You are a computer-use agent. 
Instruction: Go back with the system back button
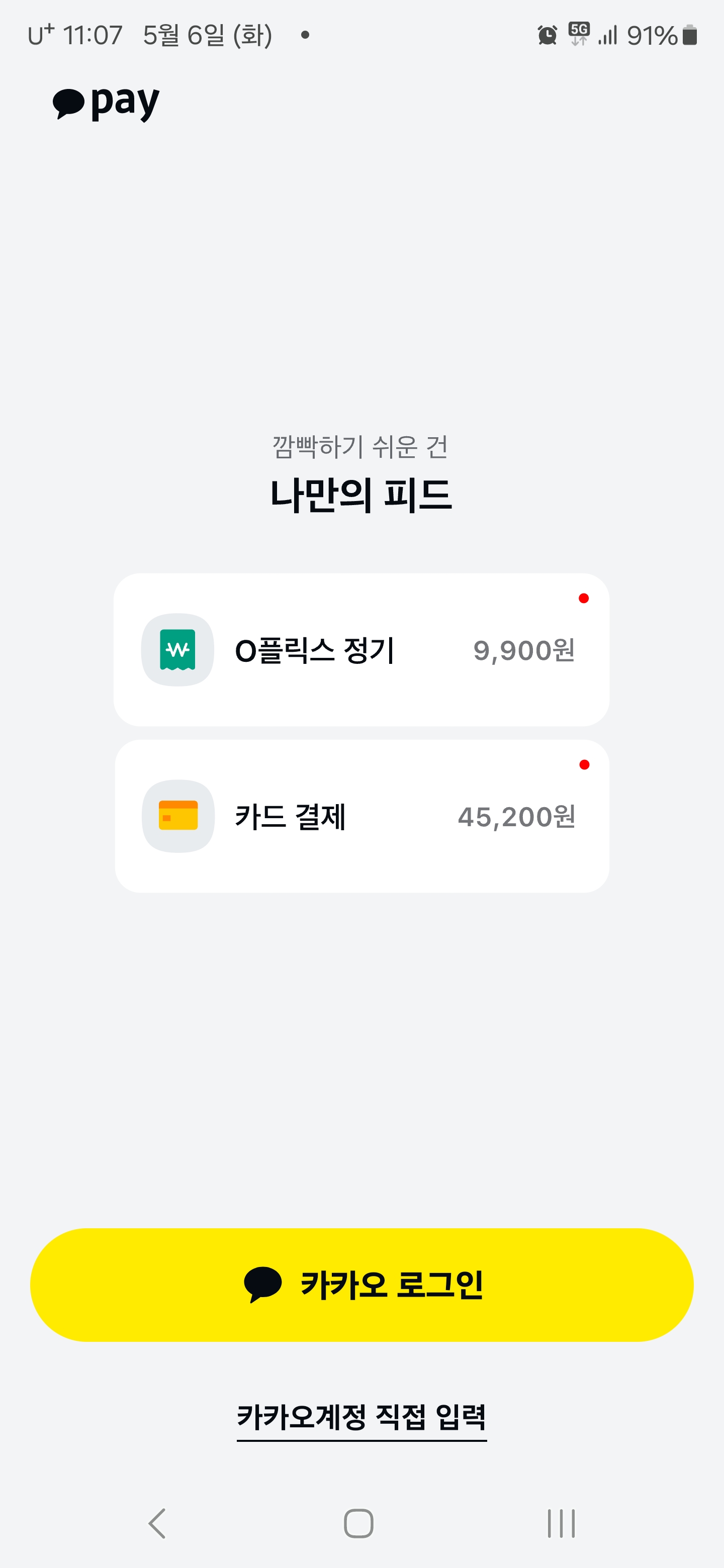(x=157, y=1523)
